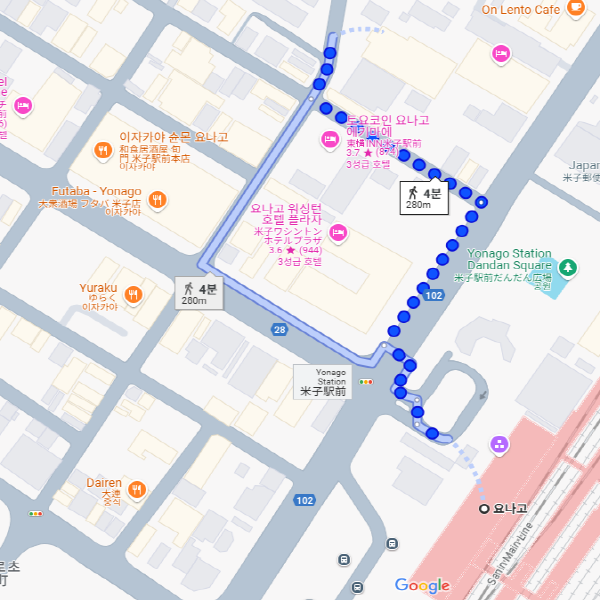Open Yonago Station Dandan Square park marker

(x=568, y=267)
